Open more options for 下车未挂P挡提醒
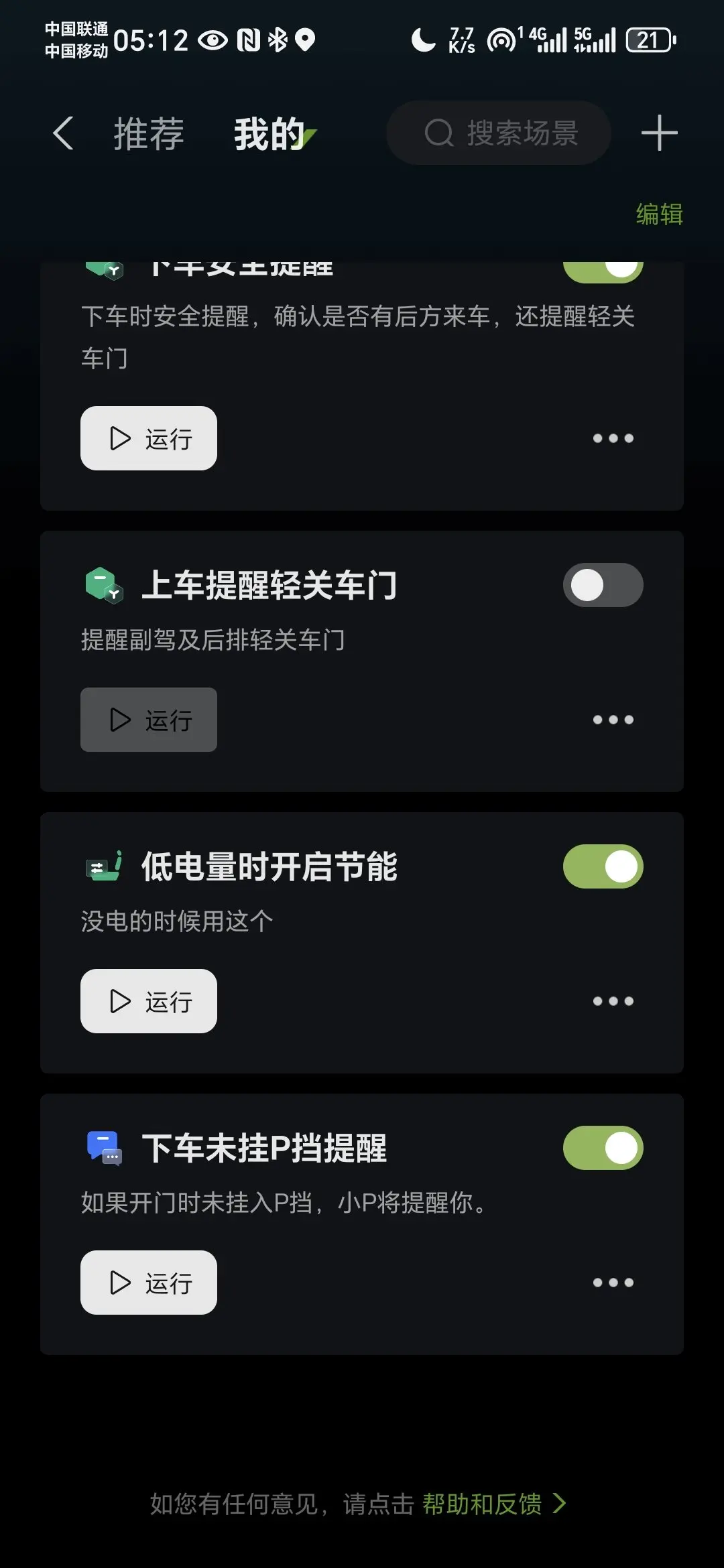 [613, 1283]
